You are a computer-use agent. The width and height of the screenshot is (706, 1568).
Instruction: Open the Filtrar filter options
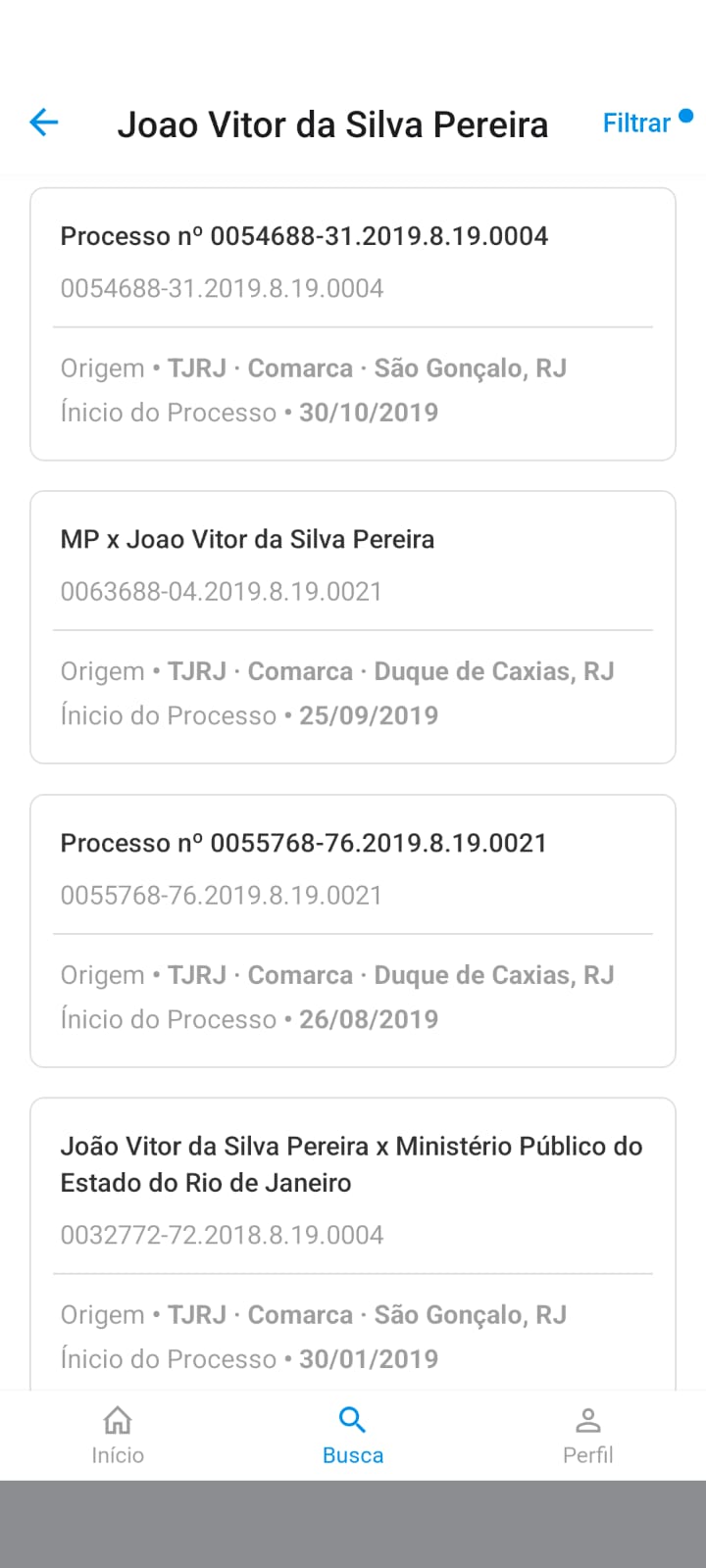pyautogui.click(x=637, y=123)
